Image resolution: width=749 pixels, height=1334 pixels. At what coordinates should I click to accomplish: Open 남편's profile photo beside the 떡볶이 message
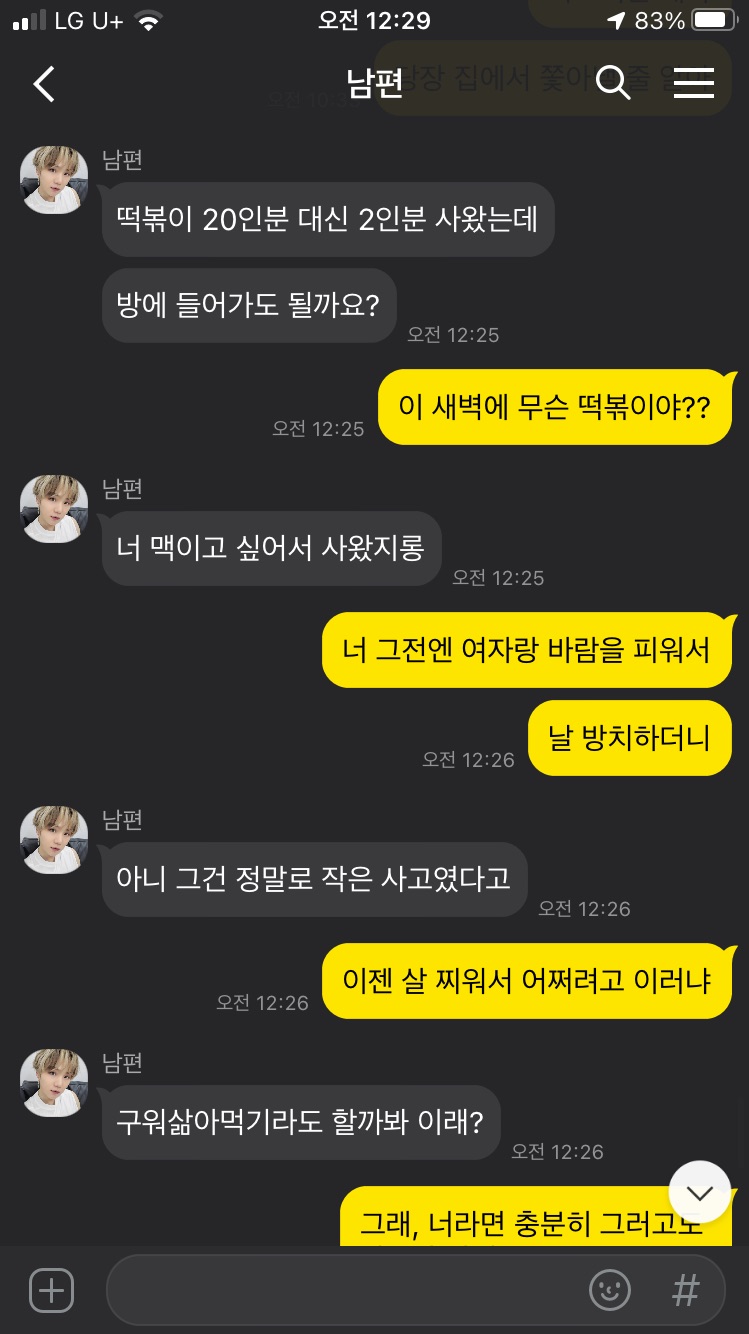coord(54,180)
